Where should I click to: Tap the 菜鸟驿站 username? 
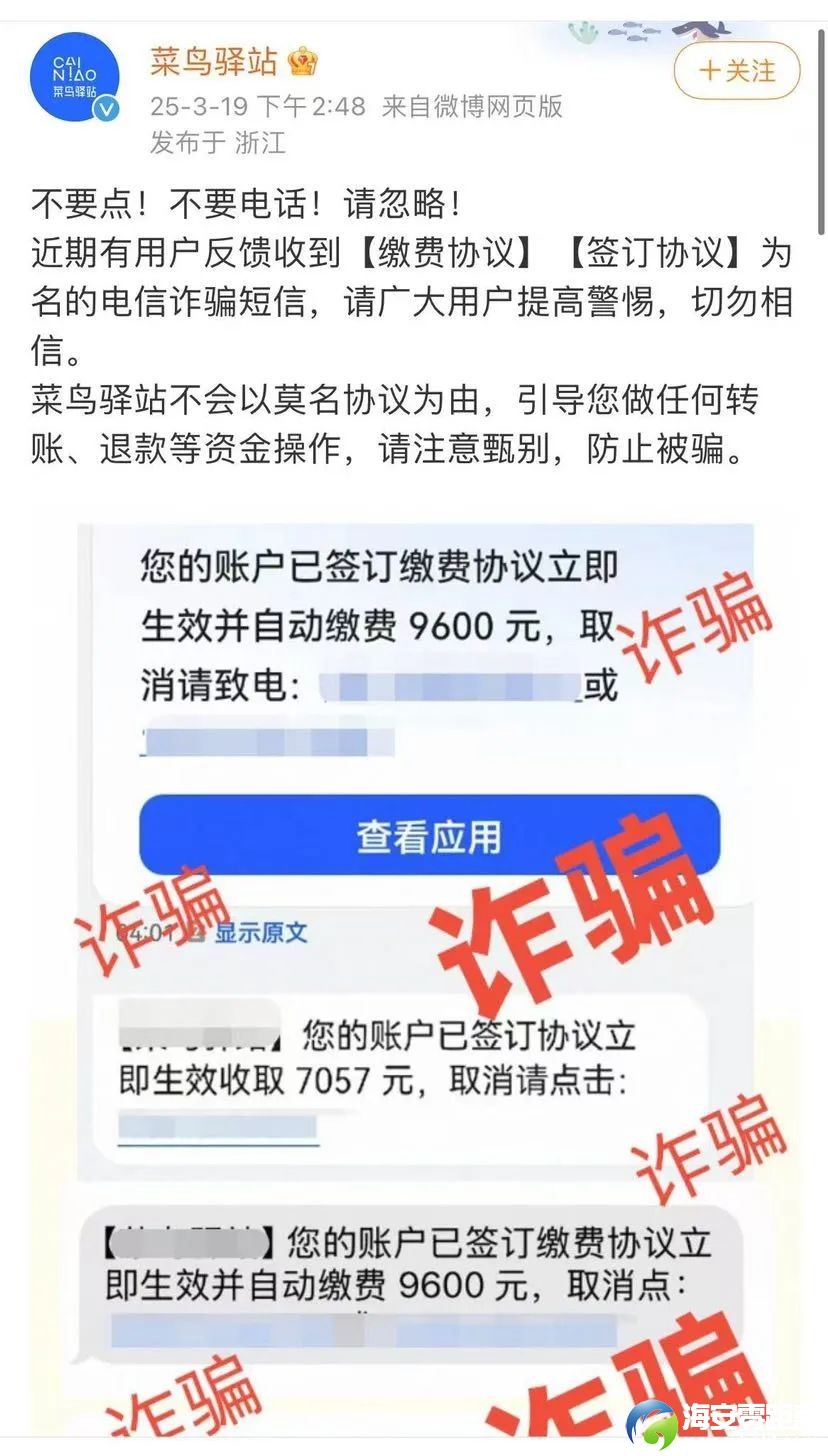tap(213, 62)
